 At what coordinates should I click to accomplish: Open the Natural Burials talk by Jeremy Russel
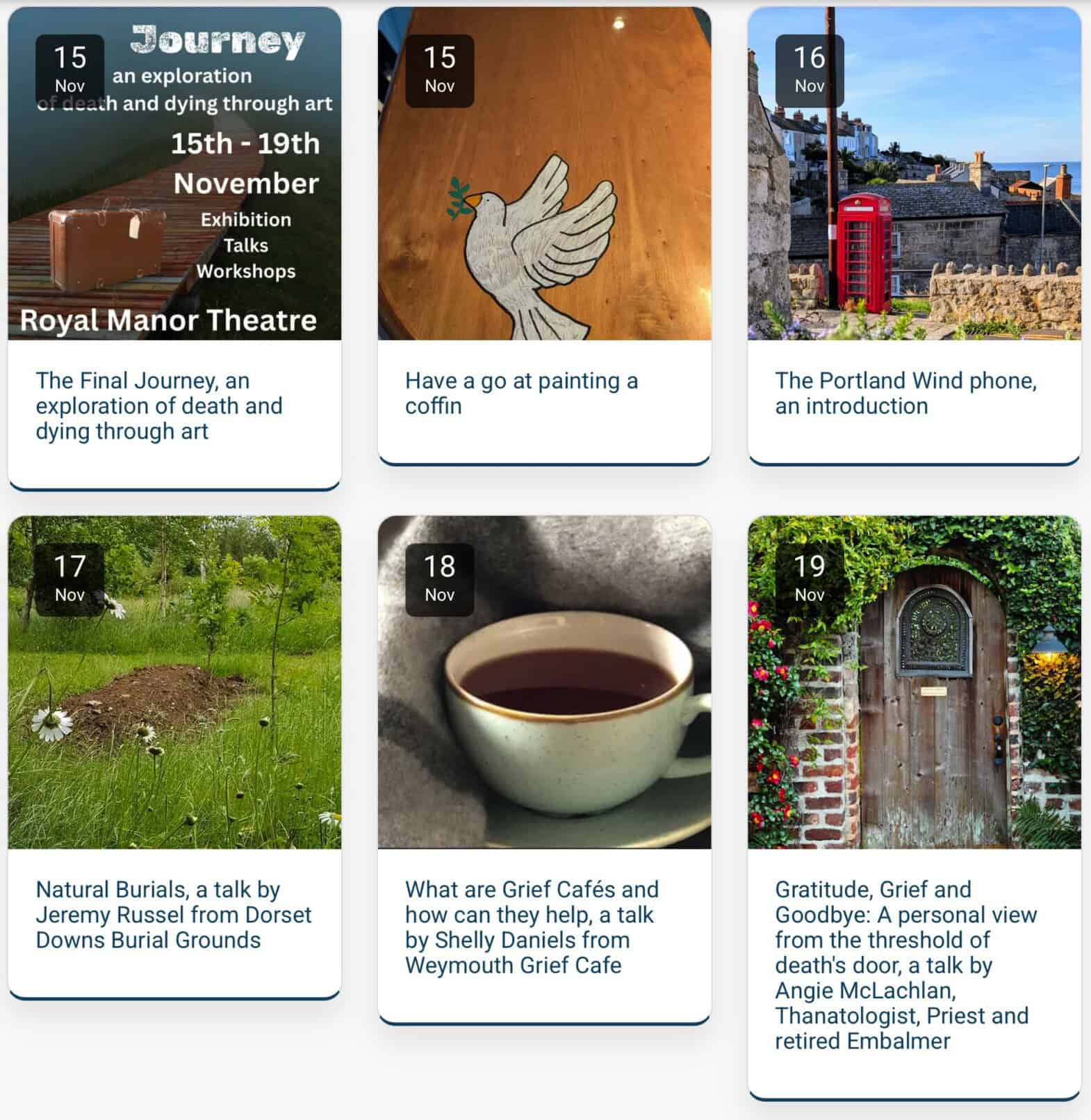[x=173, y=915]
